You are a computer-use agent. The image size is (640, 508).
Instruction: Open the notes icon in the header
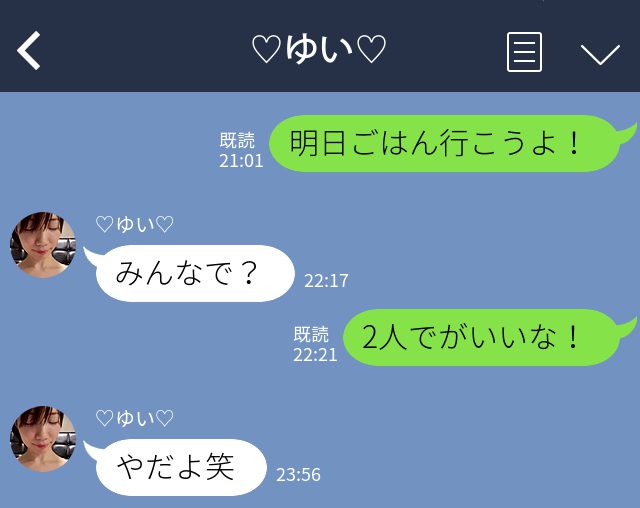pos(524,52)
